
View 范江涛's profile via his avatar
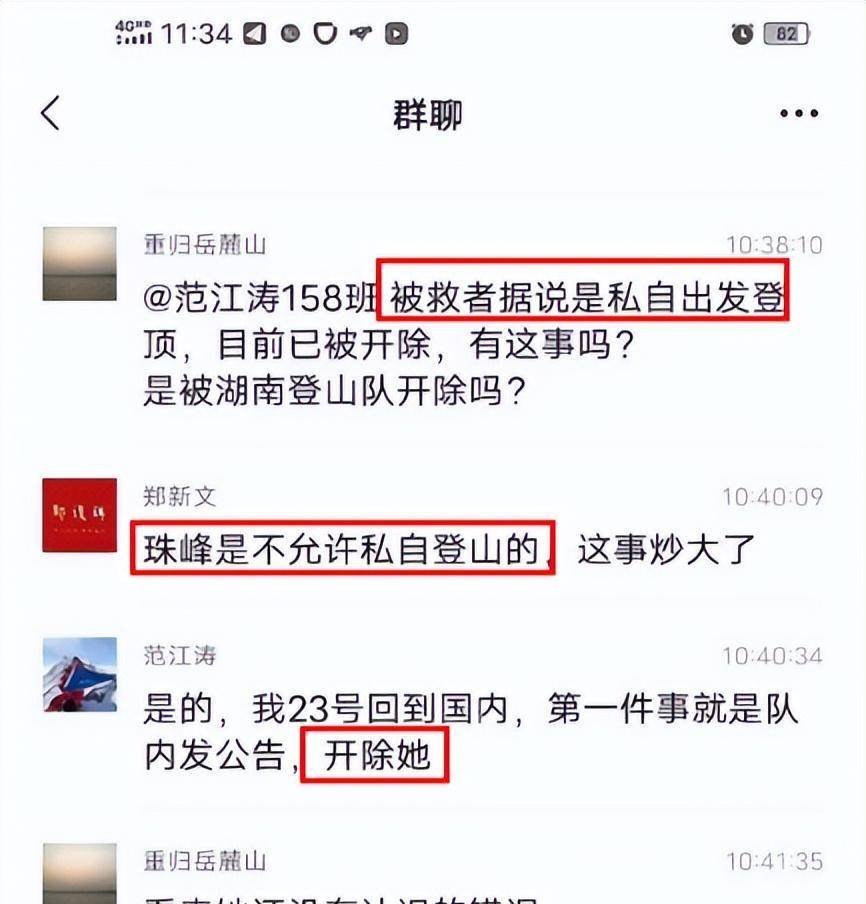tap(79, 674)
